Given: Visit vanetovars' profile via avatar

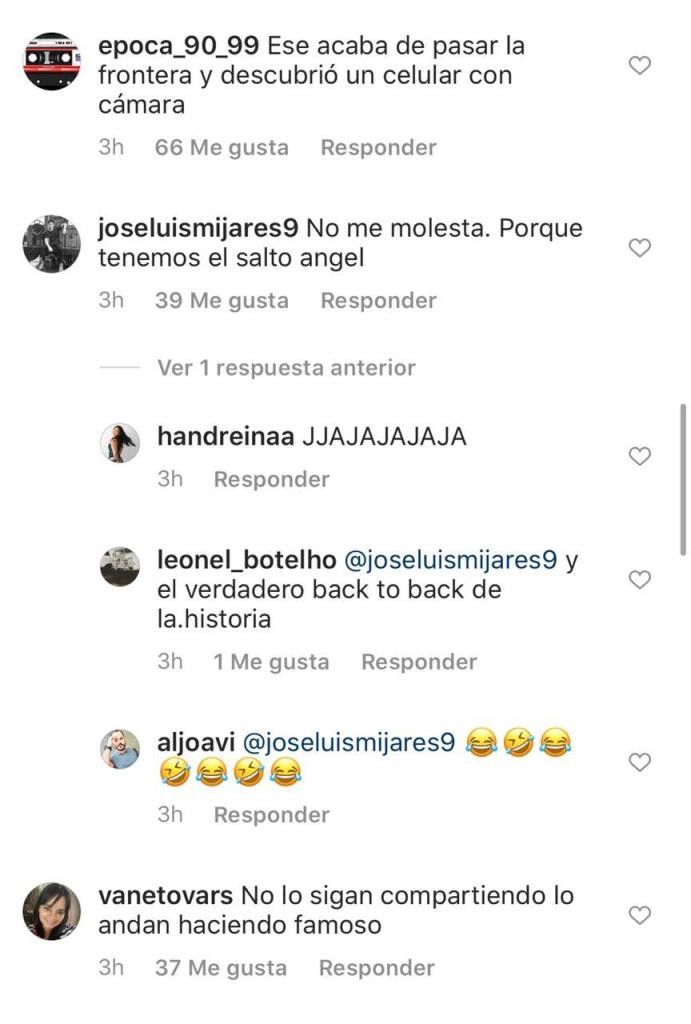Looking at the screenshot, I should [51, 911].
